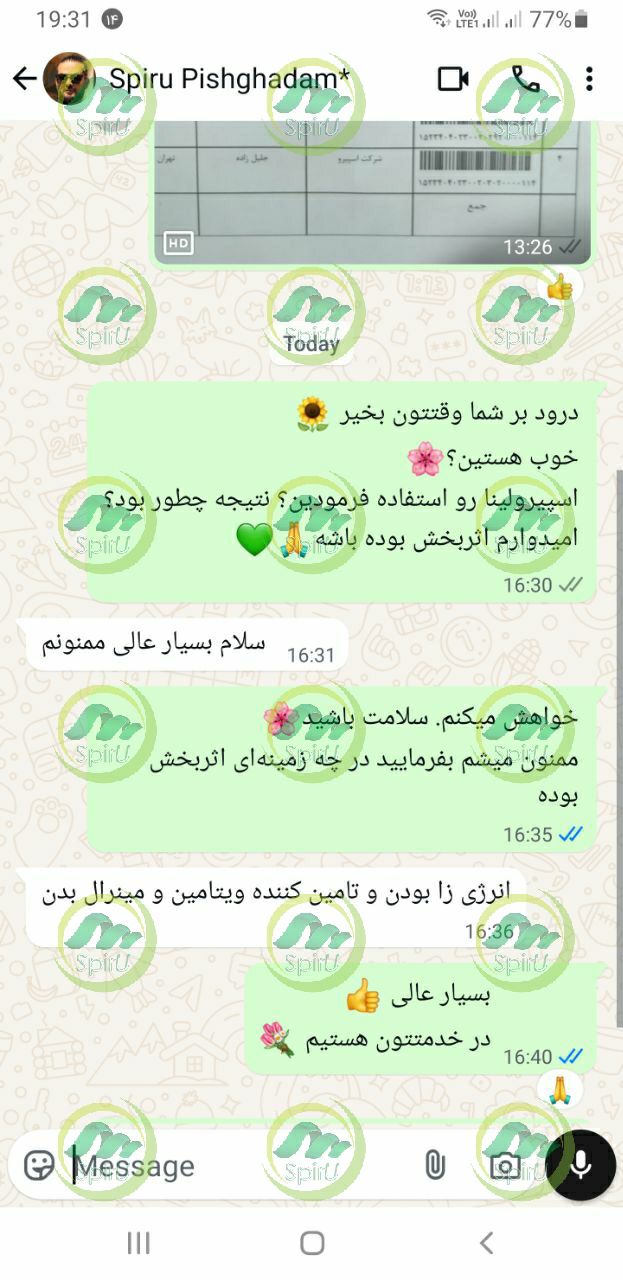
Task: Start a video call with Spiru Pishghadam
Action: (453, 79)
